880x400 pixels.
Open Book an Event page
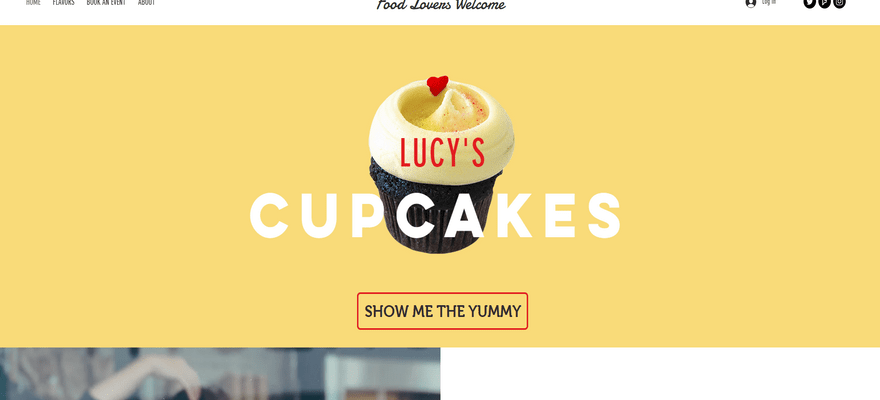(x=106, y=3)
